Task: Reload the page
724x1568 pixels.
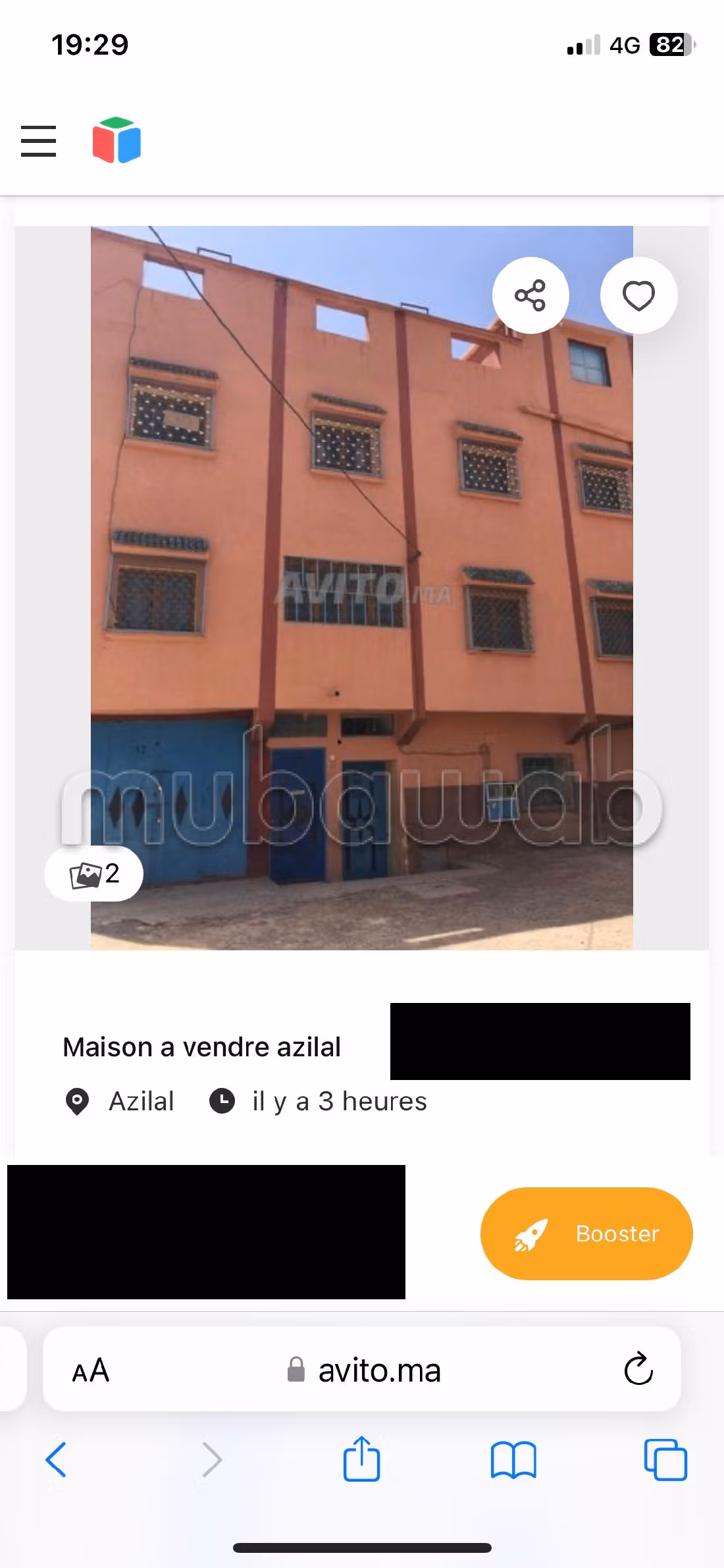Action: click(x=638, y=1370)
